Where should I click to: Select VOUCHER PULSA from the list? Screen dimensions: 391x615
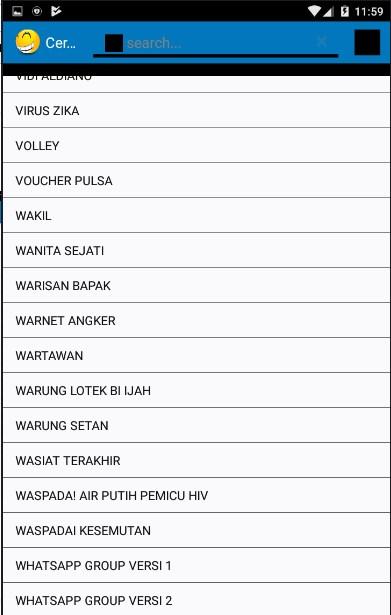point(196,180)
